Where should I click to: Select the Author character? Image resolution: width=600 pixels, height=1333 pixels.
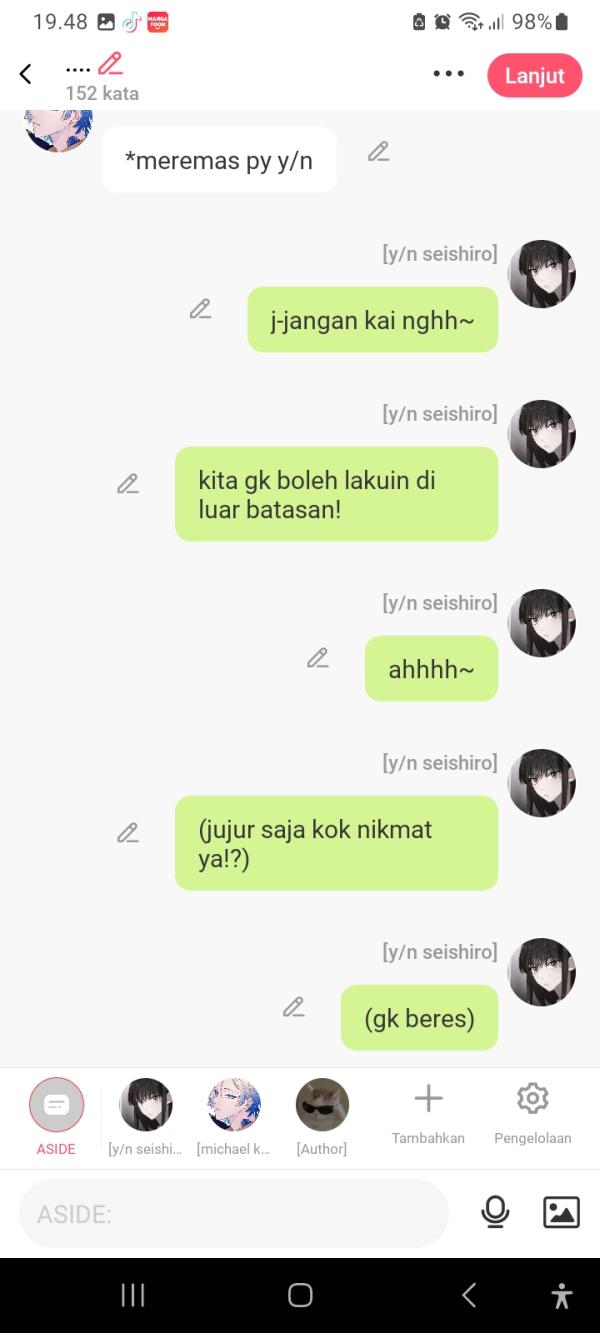322,1105
